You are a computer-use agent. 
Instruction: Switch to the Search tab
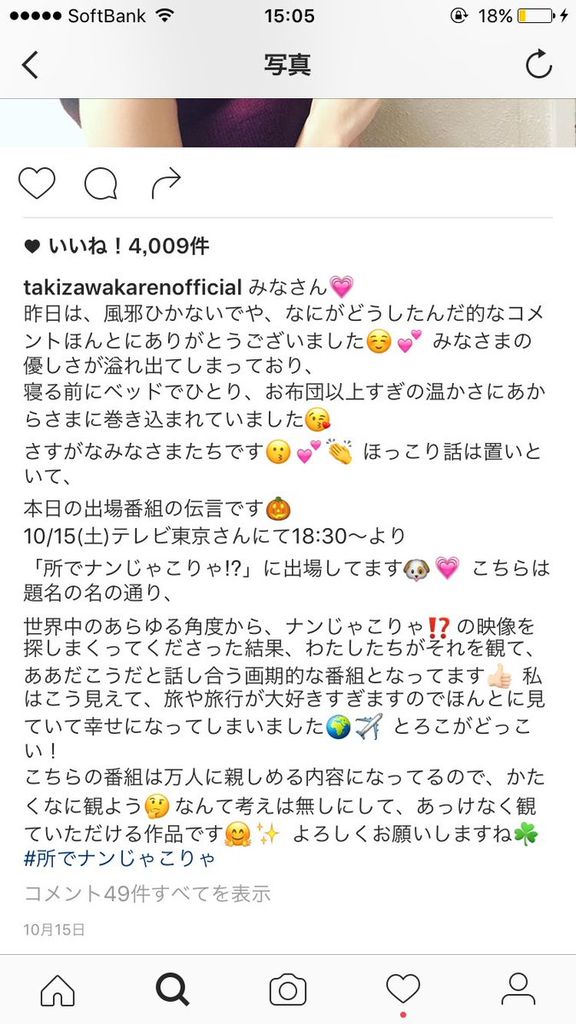[172, 989]
